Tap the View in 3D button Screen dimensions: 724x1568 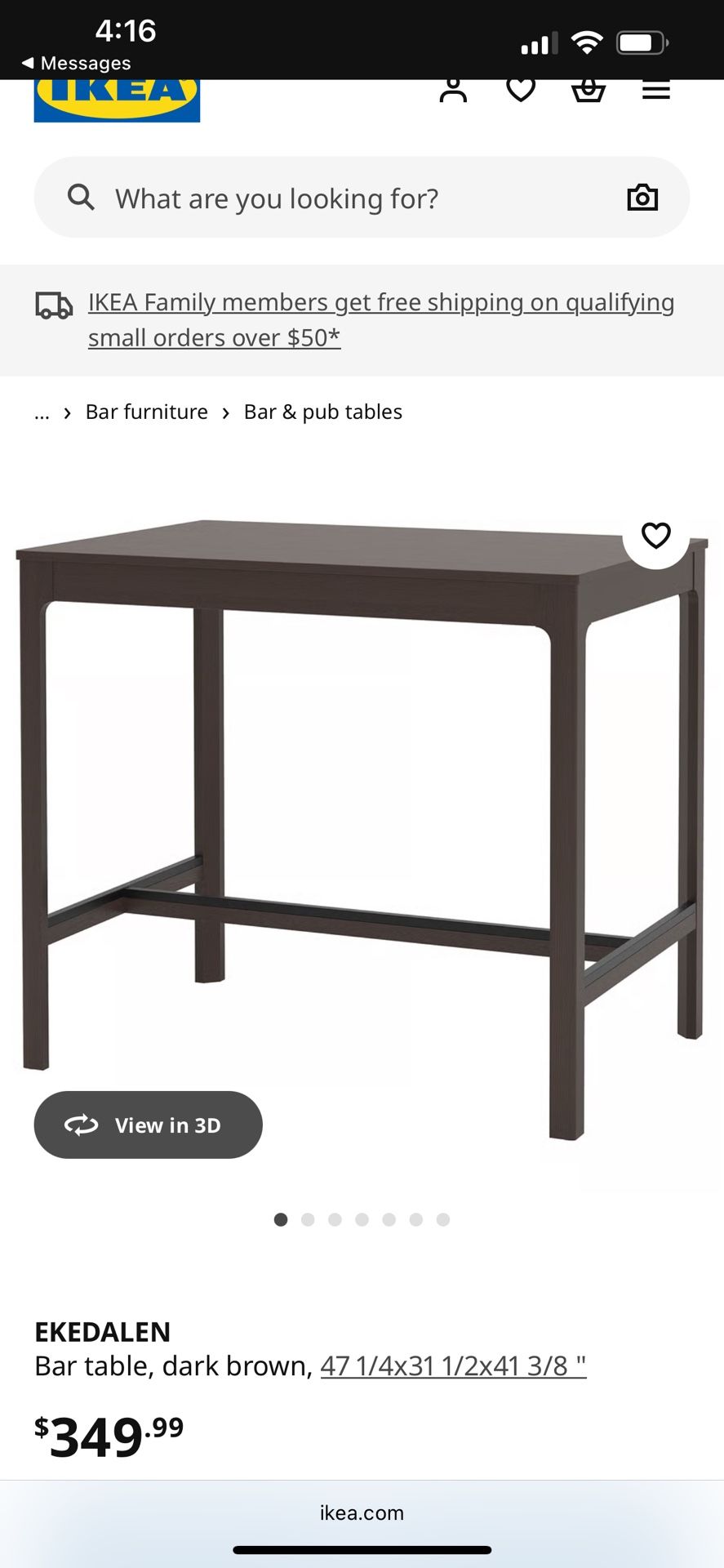(148, 1125)
